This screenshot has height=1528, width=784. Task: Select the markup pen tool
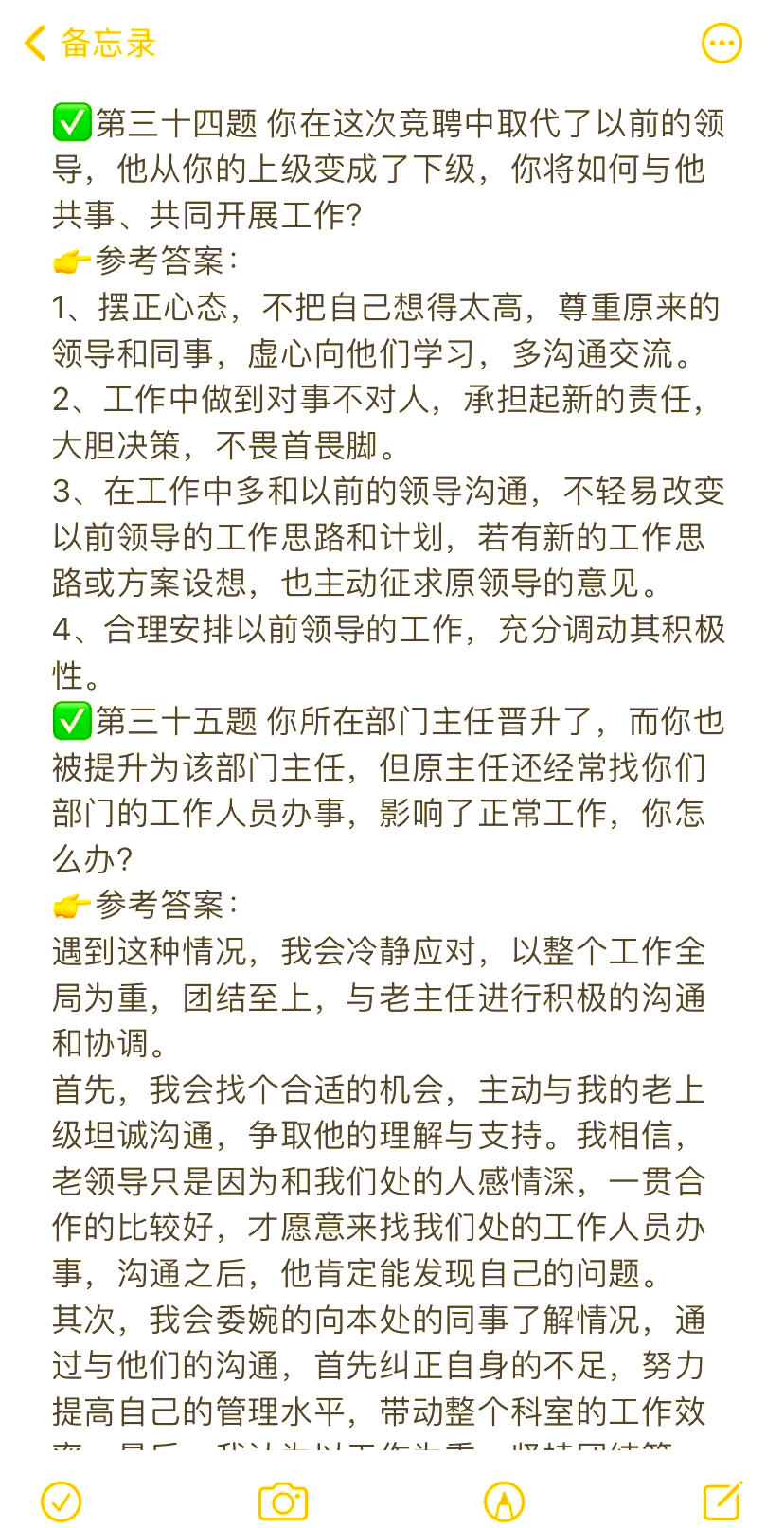pos(505,1501)
